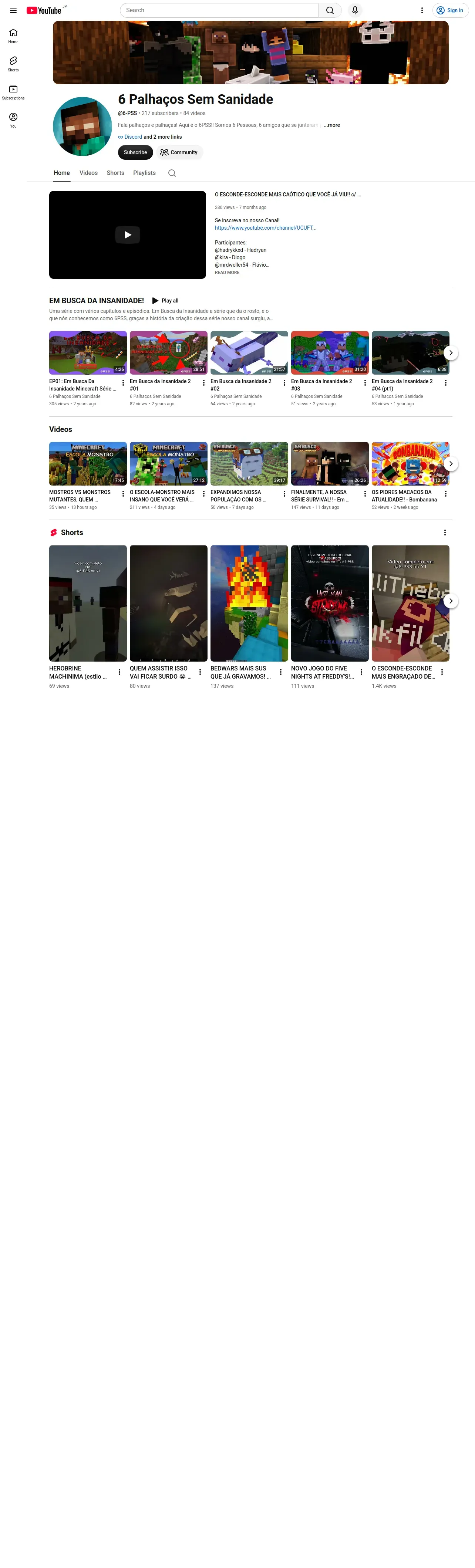Switch to the Videos tab
The image size is (475, 1568).
88,173
